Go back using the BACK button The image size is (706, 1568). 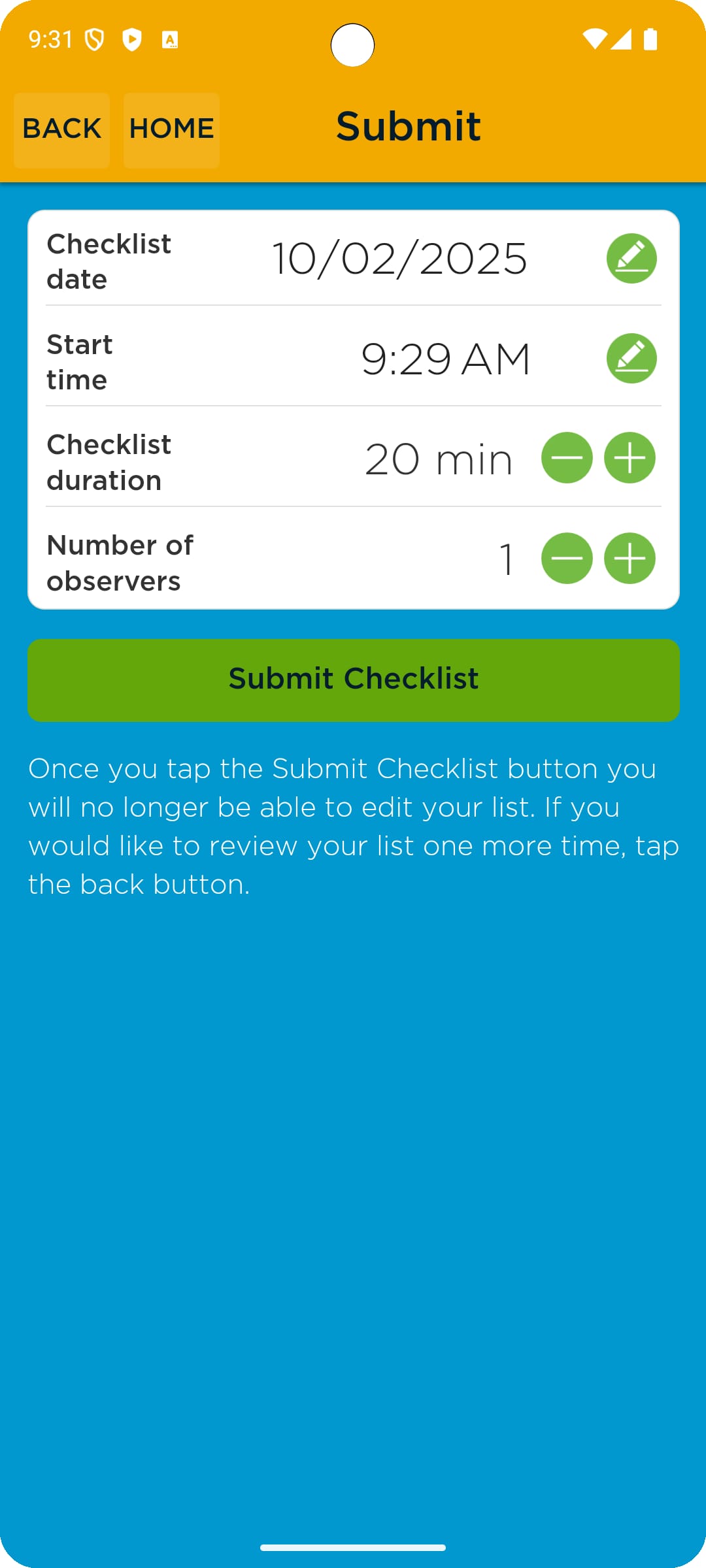(x=61, y=129)
